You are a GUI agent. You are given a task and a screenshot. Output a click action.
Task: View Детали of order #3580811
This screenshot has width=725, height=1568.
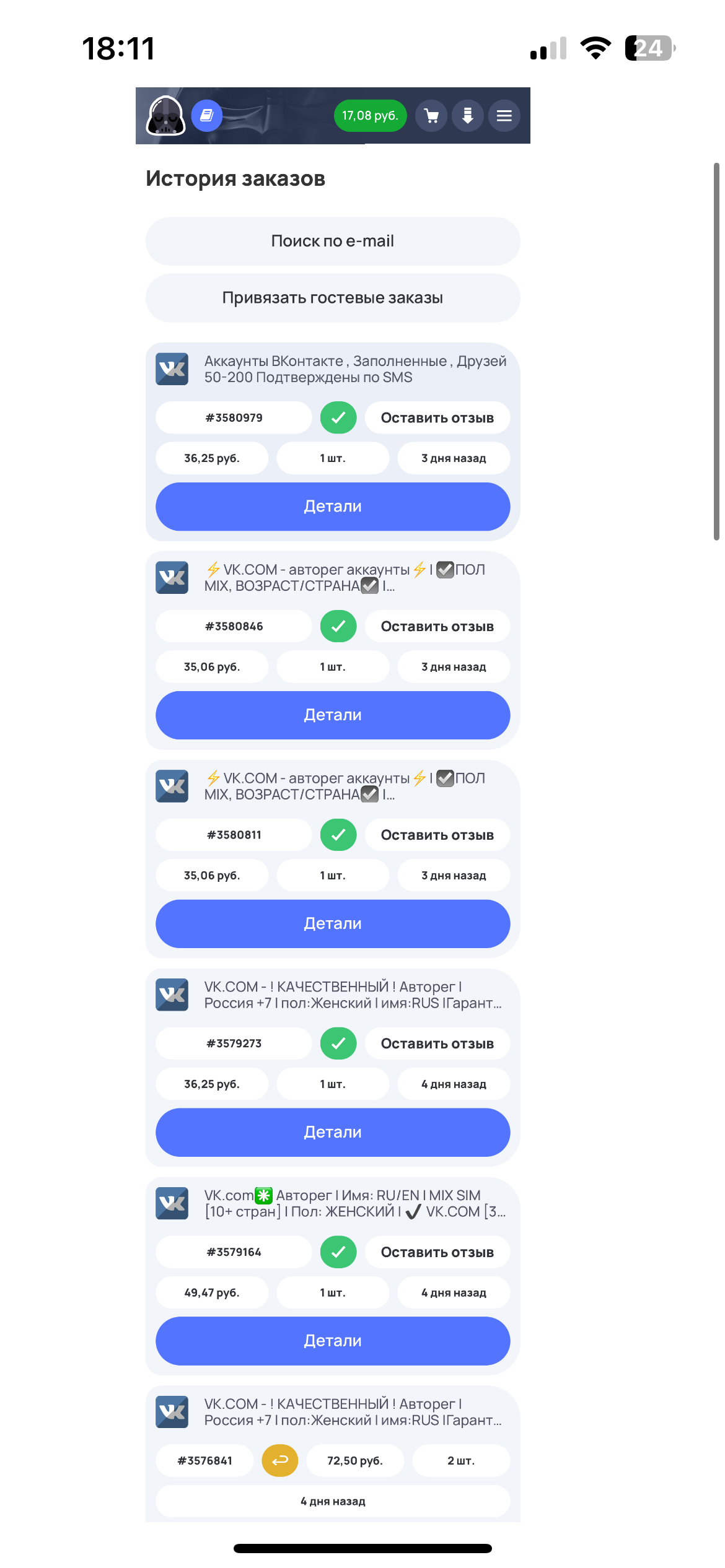(333, 924)
